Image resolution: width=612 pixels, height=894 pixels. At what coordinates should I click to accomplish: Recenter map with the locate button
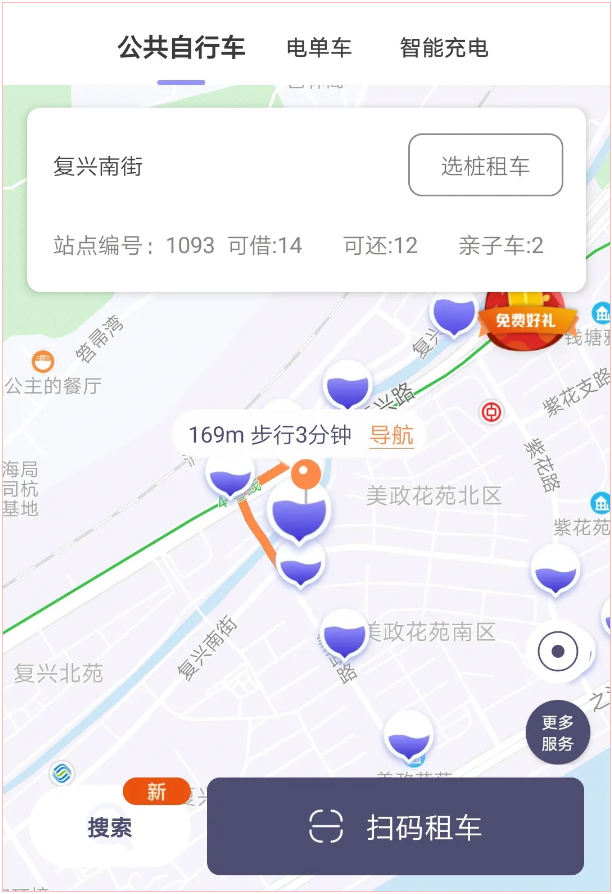(x=558, y=653)
